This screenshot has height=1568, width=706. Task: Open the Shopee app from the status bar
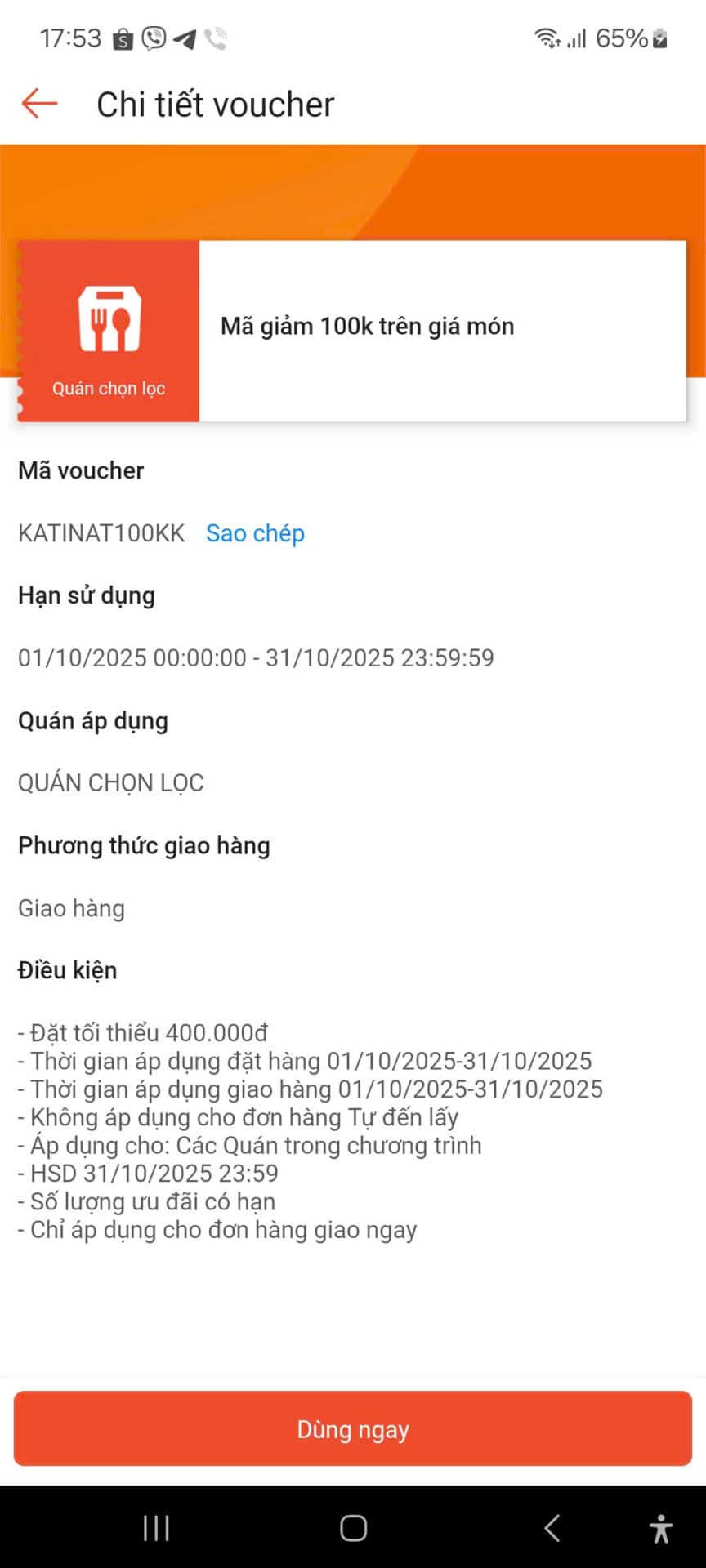pos(121,38)
